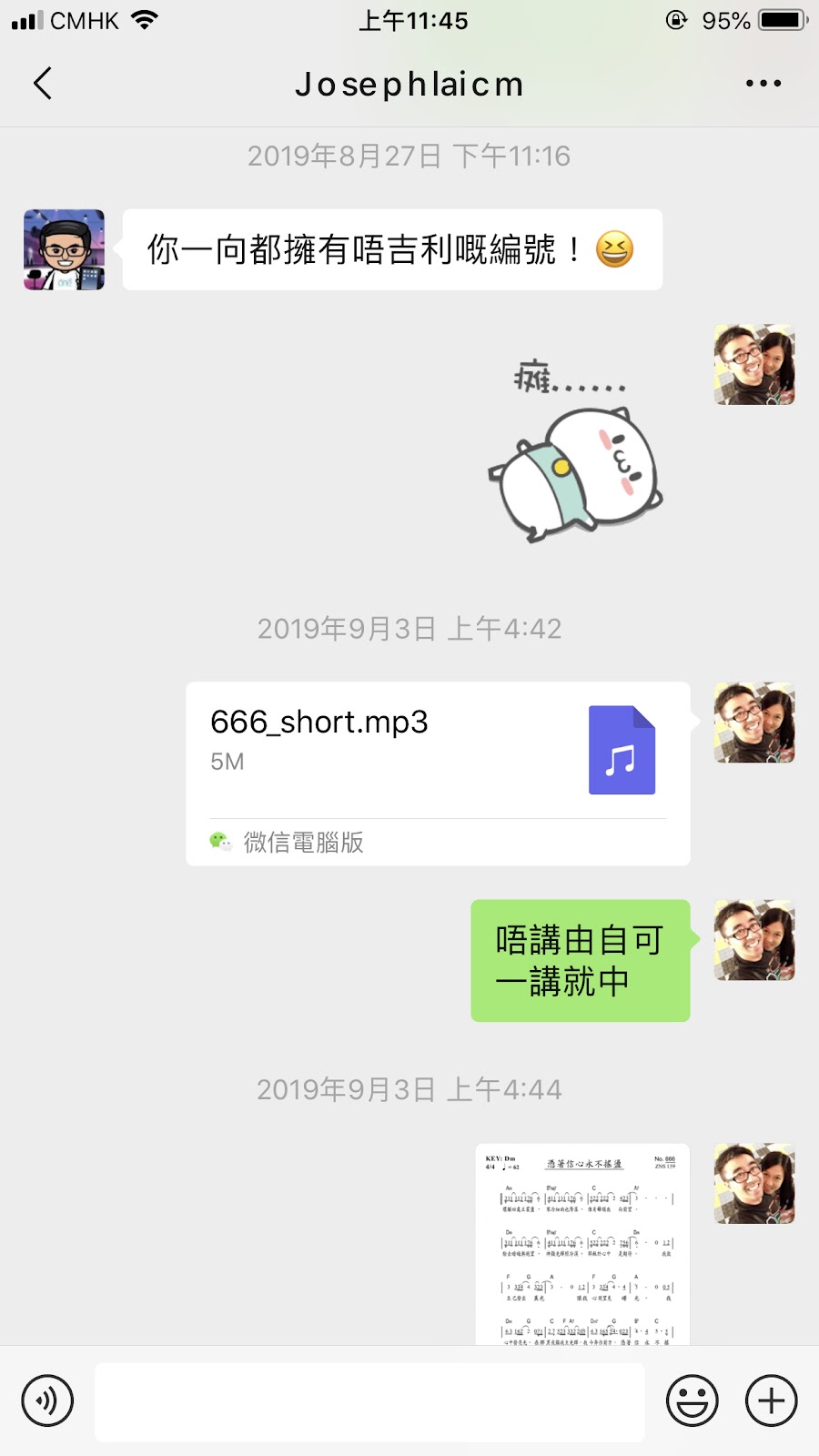Open the plus attachment menu
The height and width of the screenshot is (1456, 819).
coord(771,1400)
